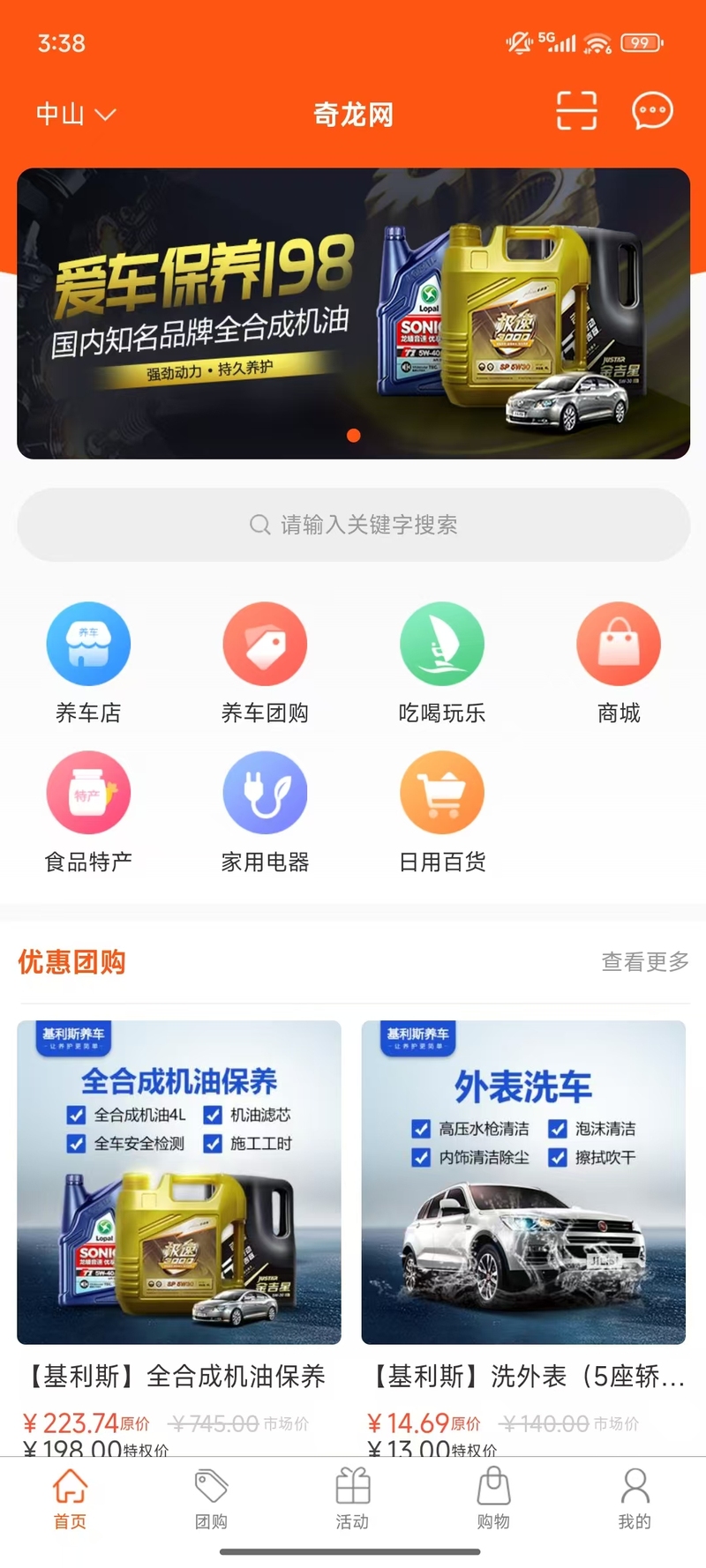Select the 首页 home tab
This screenshot has height=1568, width=706.
71,1499
